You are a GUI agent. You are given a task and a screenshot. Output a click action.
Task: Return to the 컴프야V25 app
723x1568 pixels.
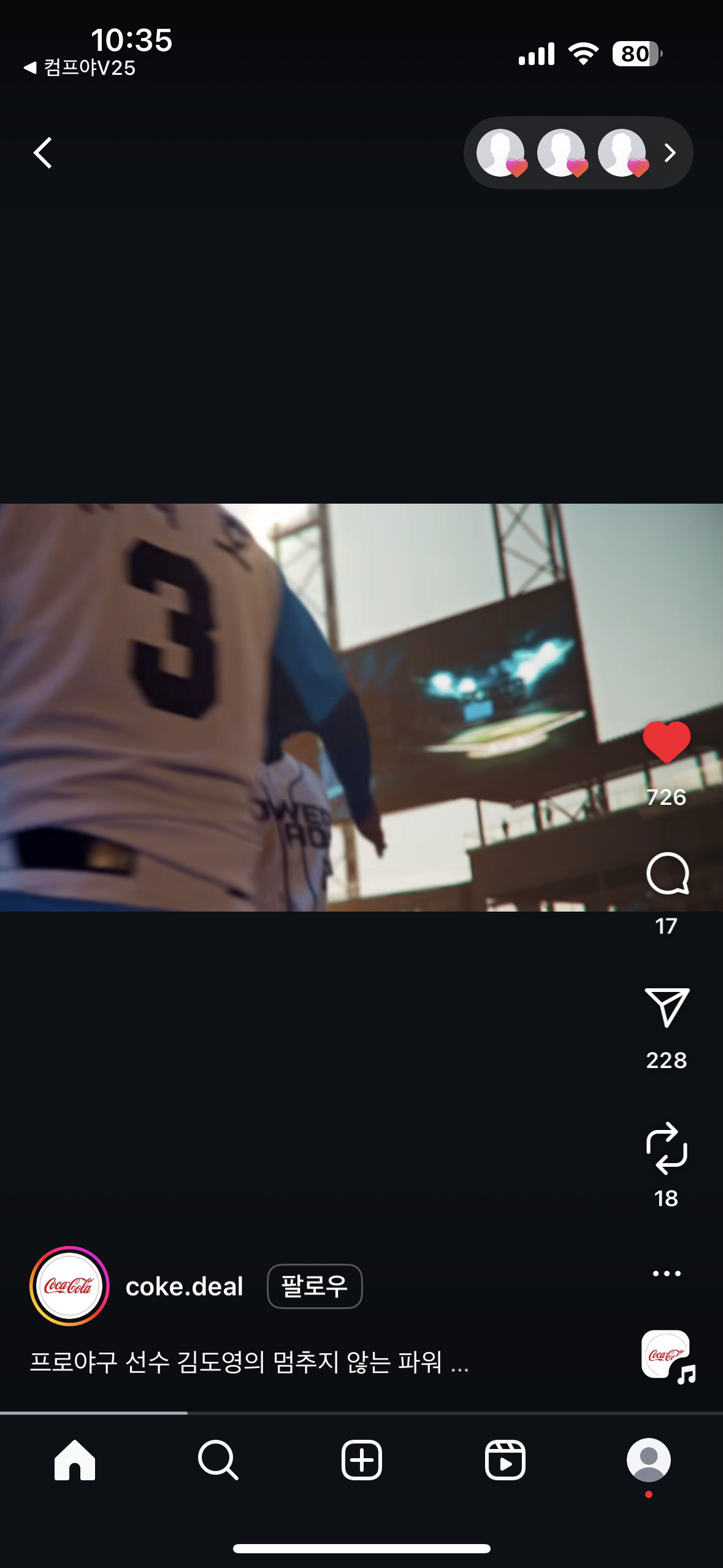80,67
